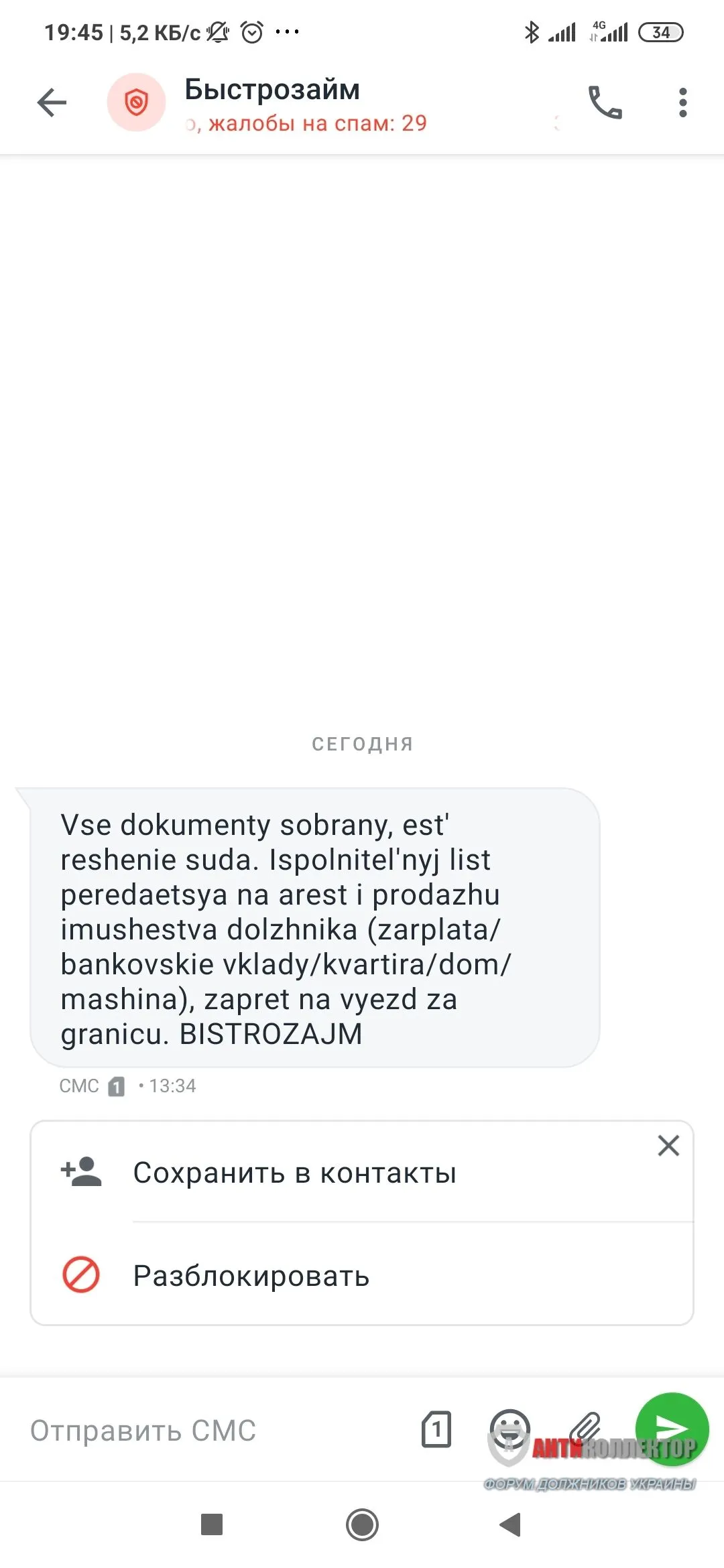Open the three-dot overflow menu
The width and height of the screenshot is (724, 1568).
(682, 103)
